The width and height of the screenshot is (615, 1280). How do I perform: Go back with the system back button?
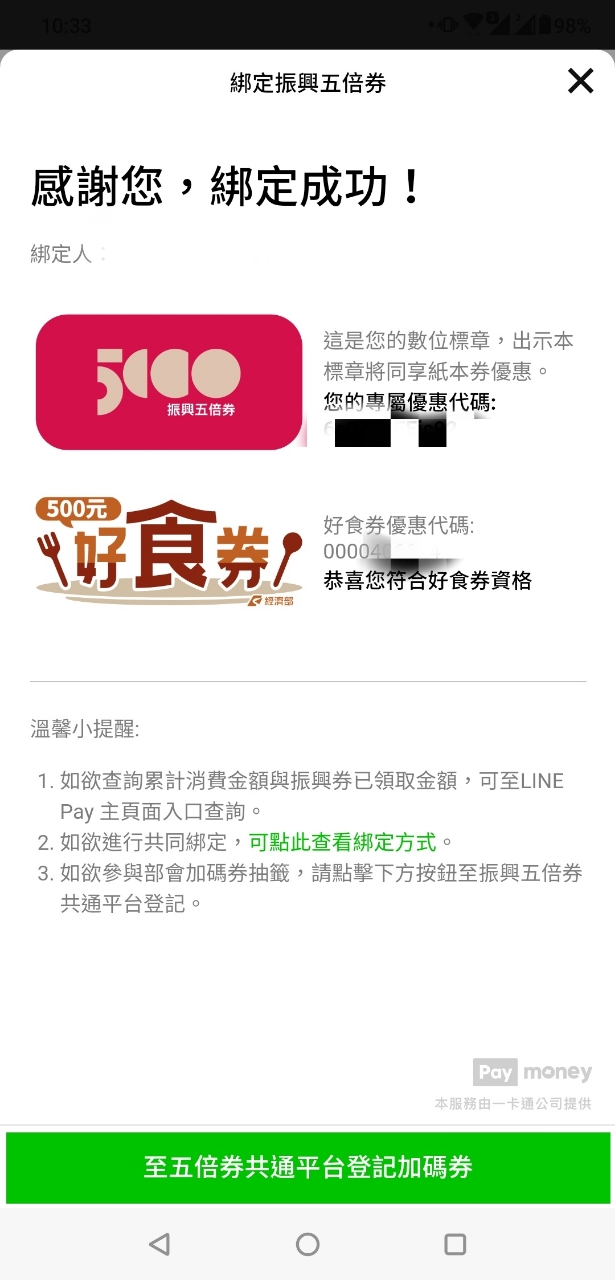click(x=158, y=1244)
